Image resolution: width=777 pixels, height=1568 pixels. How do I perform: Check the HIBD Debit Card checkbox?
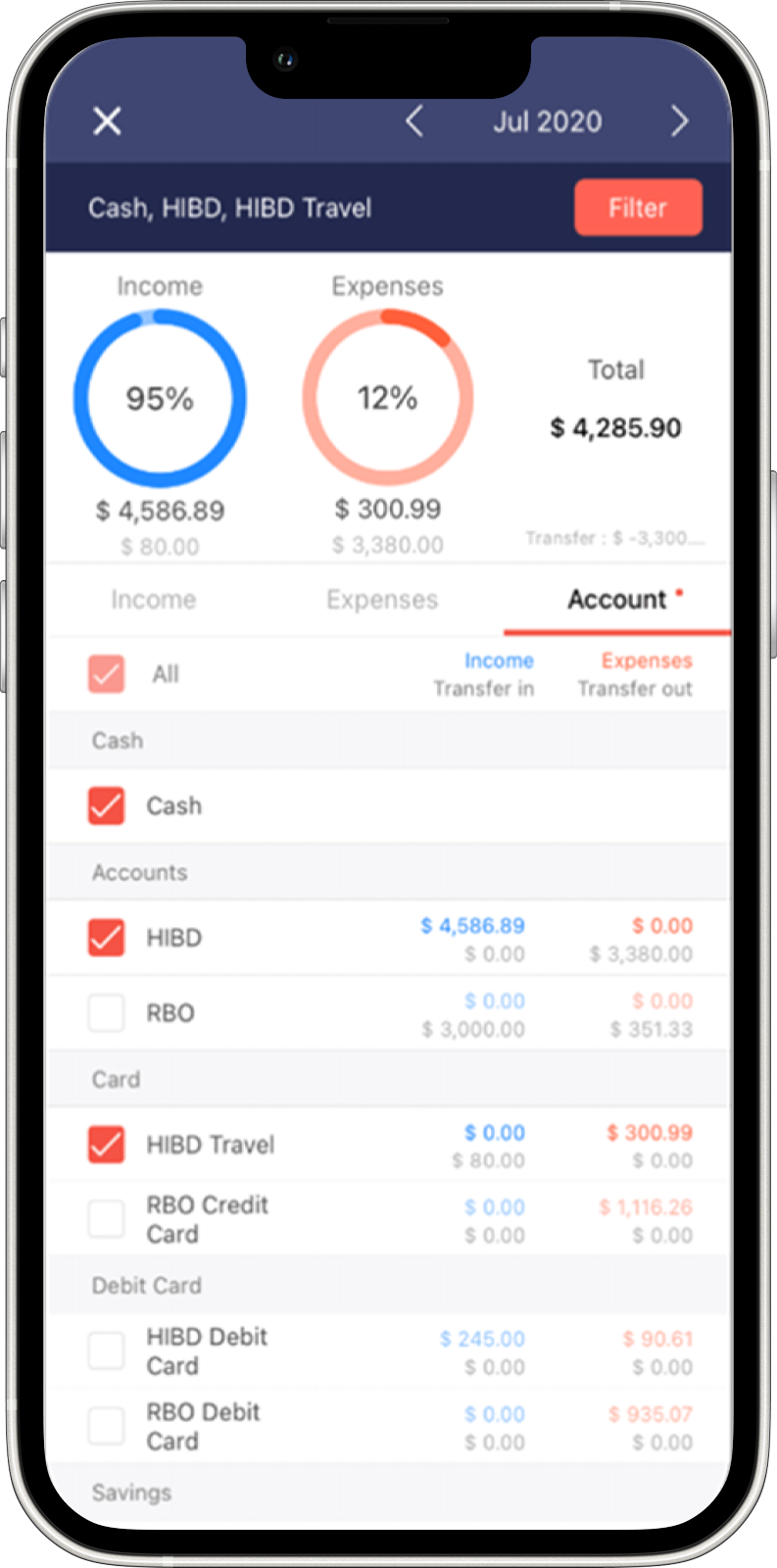pos(106,1350)
